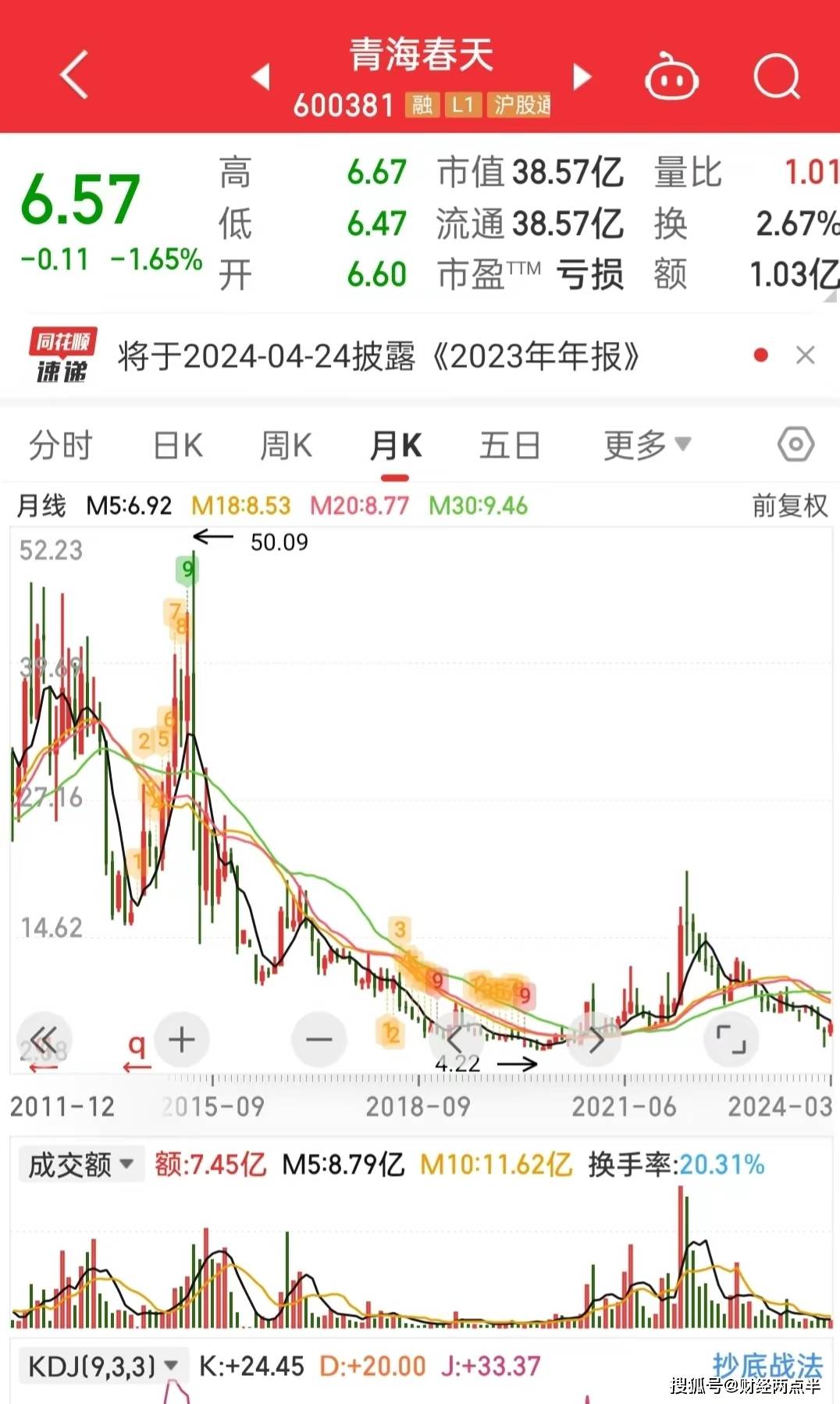Step chart left with single arrow control

click(457, 1039)
